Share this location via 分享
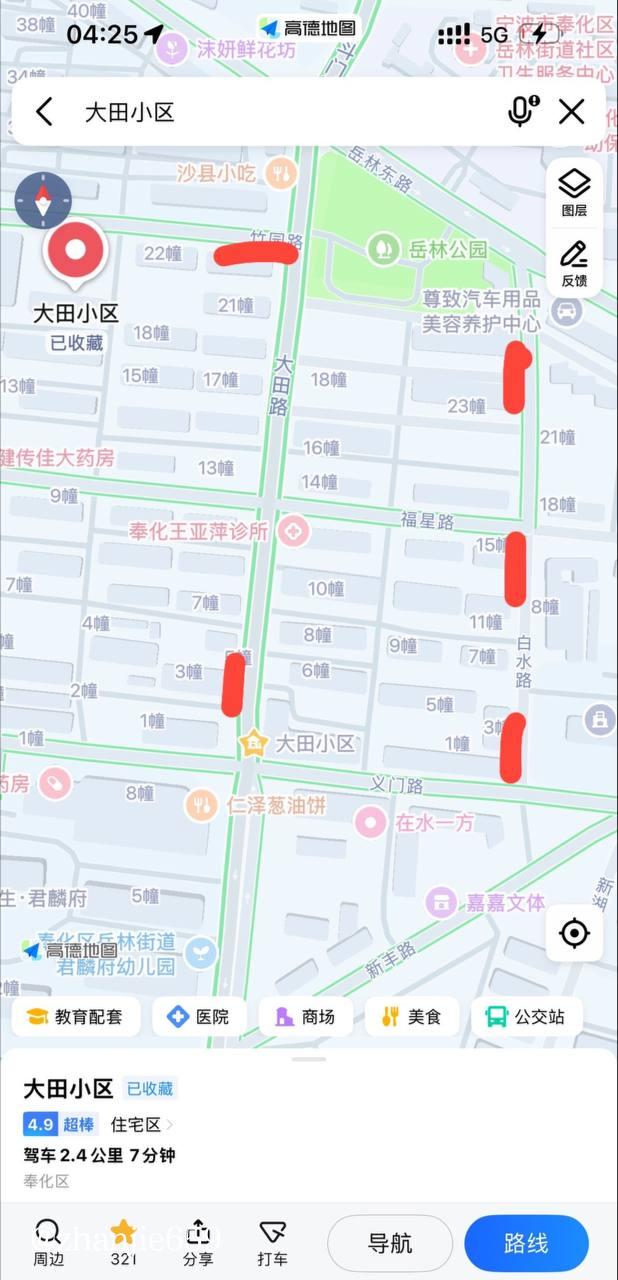The width and height of the screenshot is (618, 1280). pyautogui.click(x=198, y=1242)
